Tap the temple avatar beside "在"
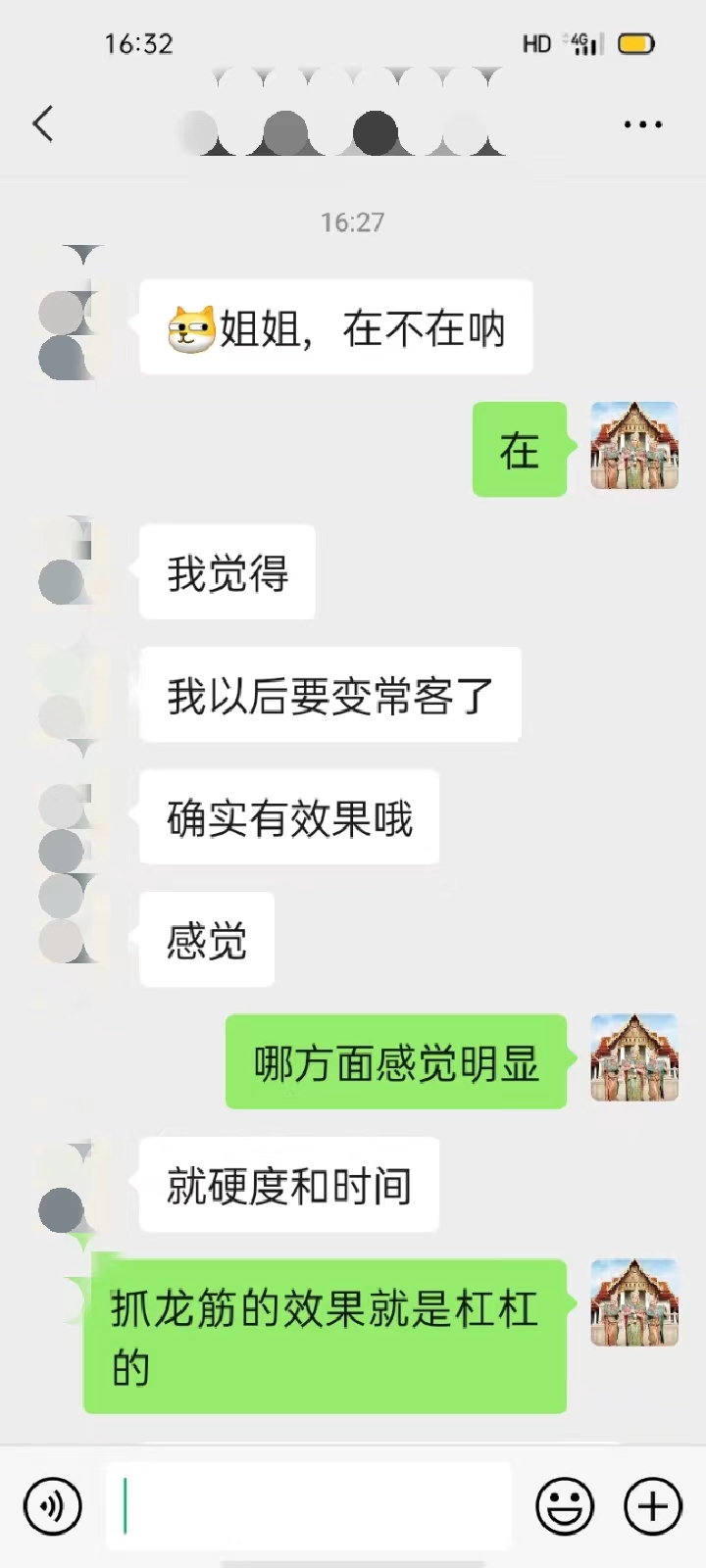The height and width of the screenshot is (1568, 706). click(x=634, y=446)
